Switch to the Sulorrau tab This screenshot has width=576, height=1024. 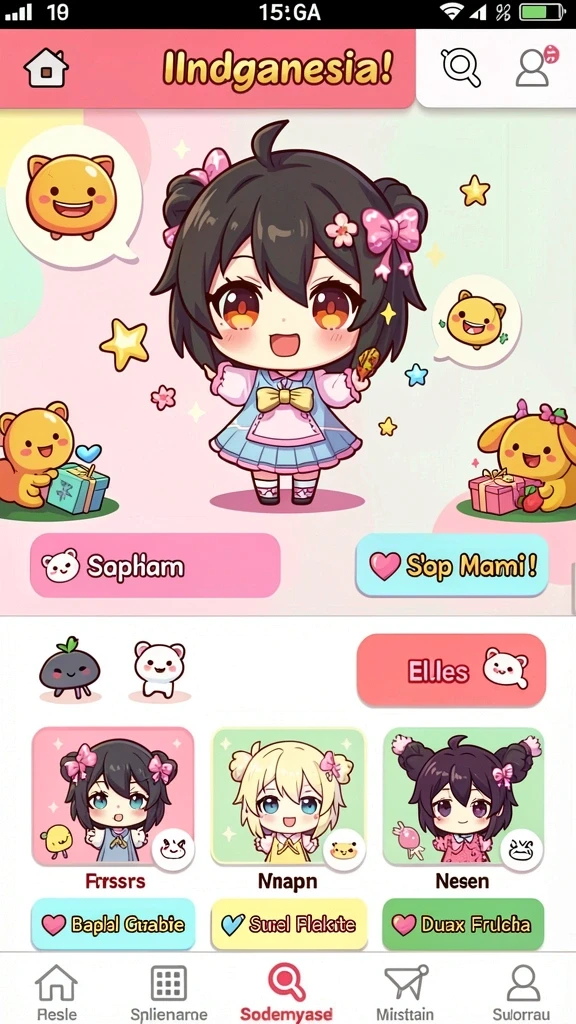click(523, 993)
